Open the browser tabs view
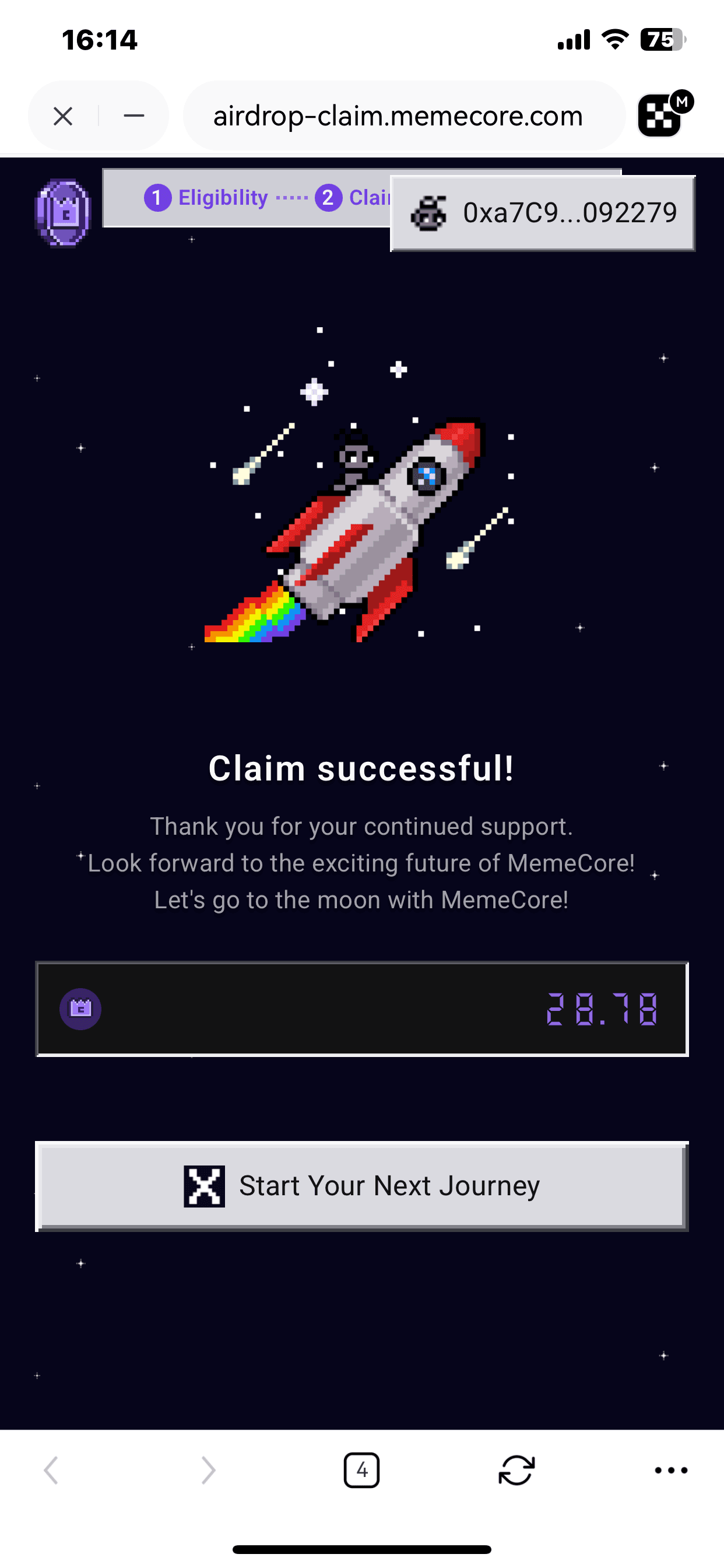This screenshot has width=724, height=1568. [x=361, y=1471]
